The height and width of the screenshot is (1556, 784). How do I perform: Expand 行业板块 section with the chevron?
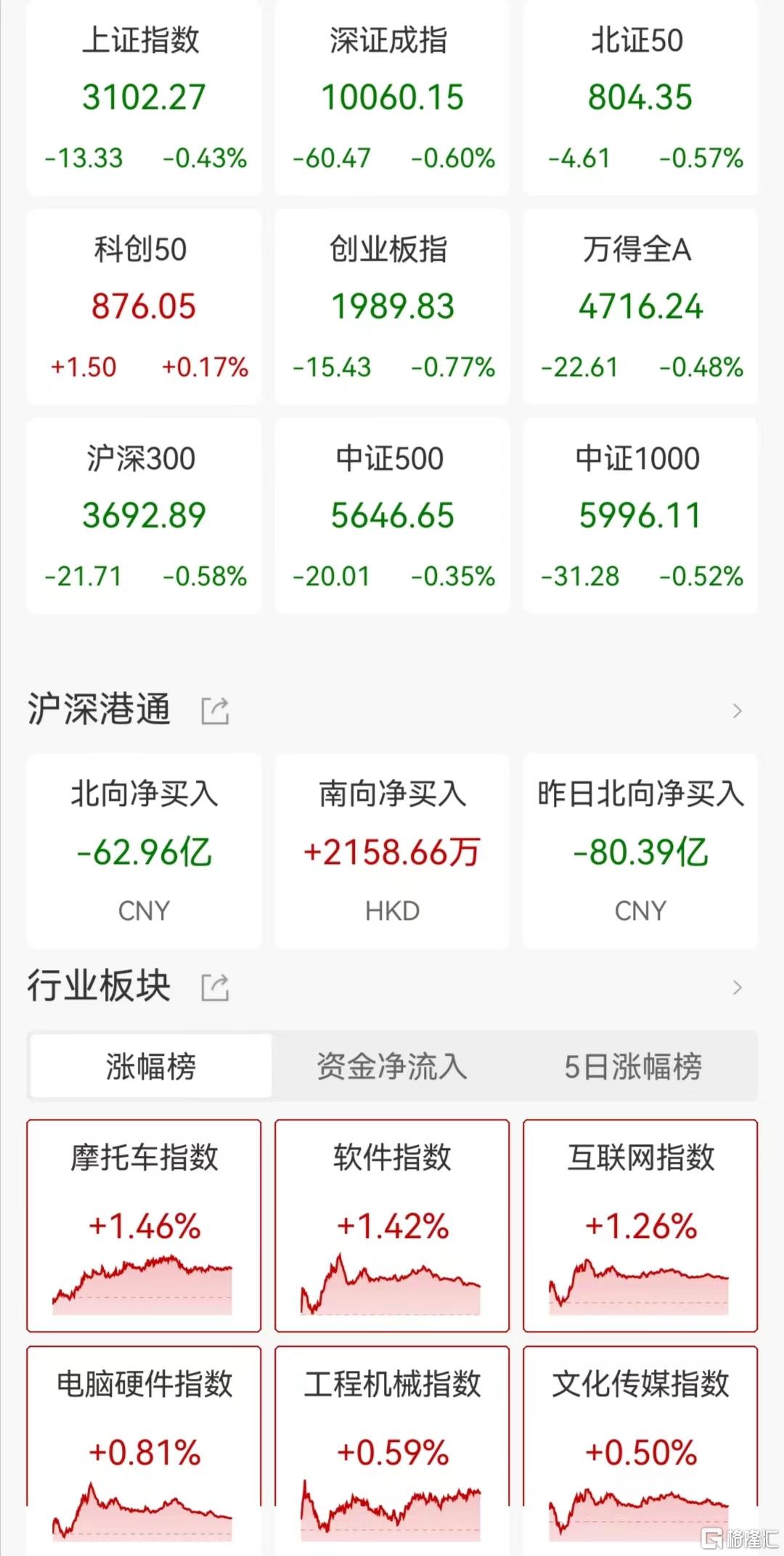pos(737,987)
